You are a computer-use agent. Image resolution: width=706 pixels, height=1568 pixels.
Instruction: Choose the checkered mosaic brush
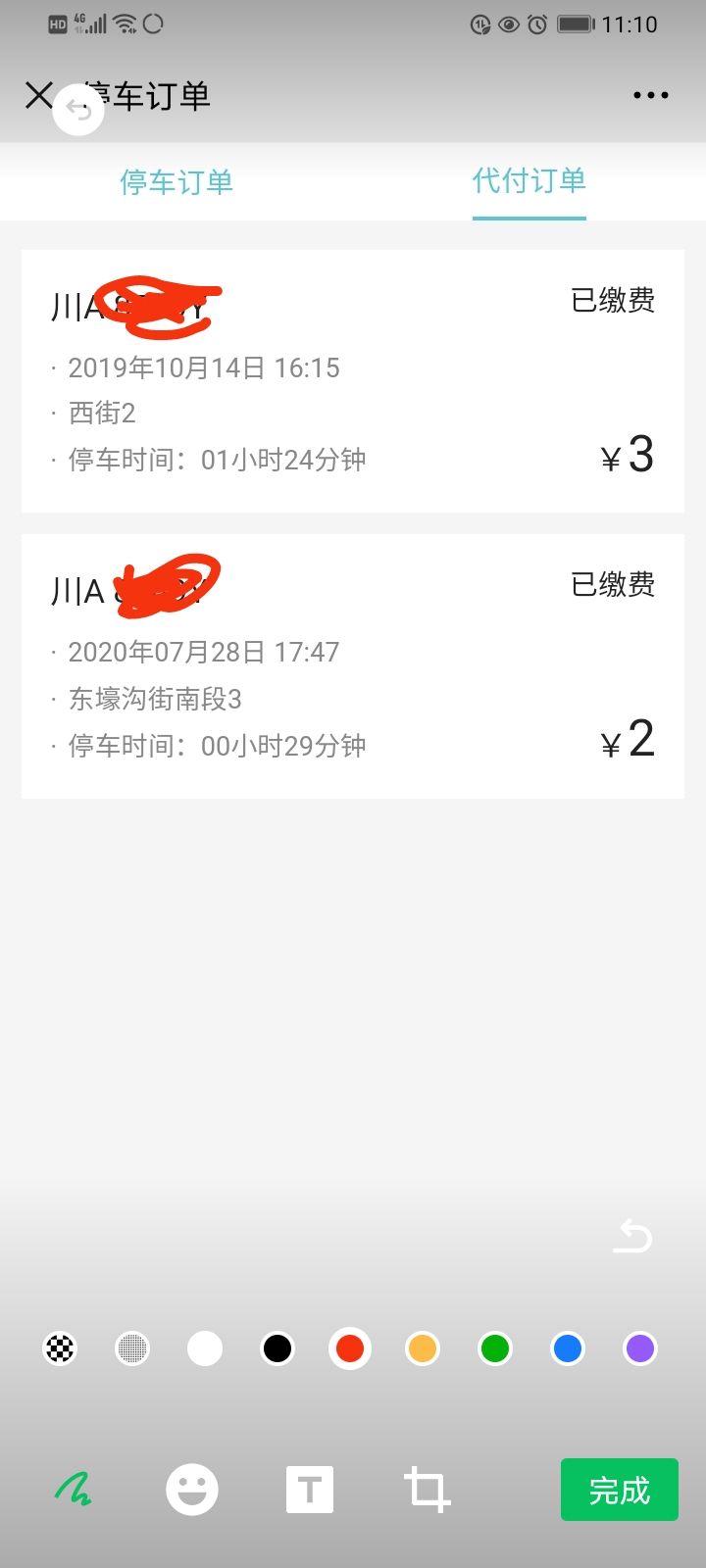click(60, 1348)
